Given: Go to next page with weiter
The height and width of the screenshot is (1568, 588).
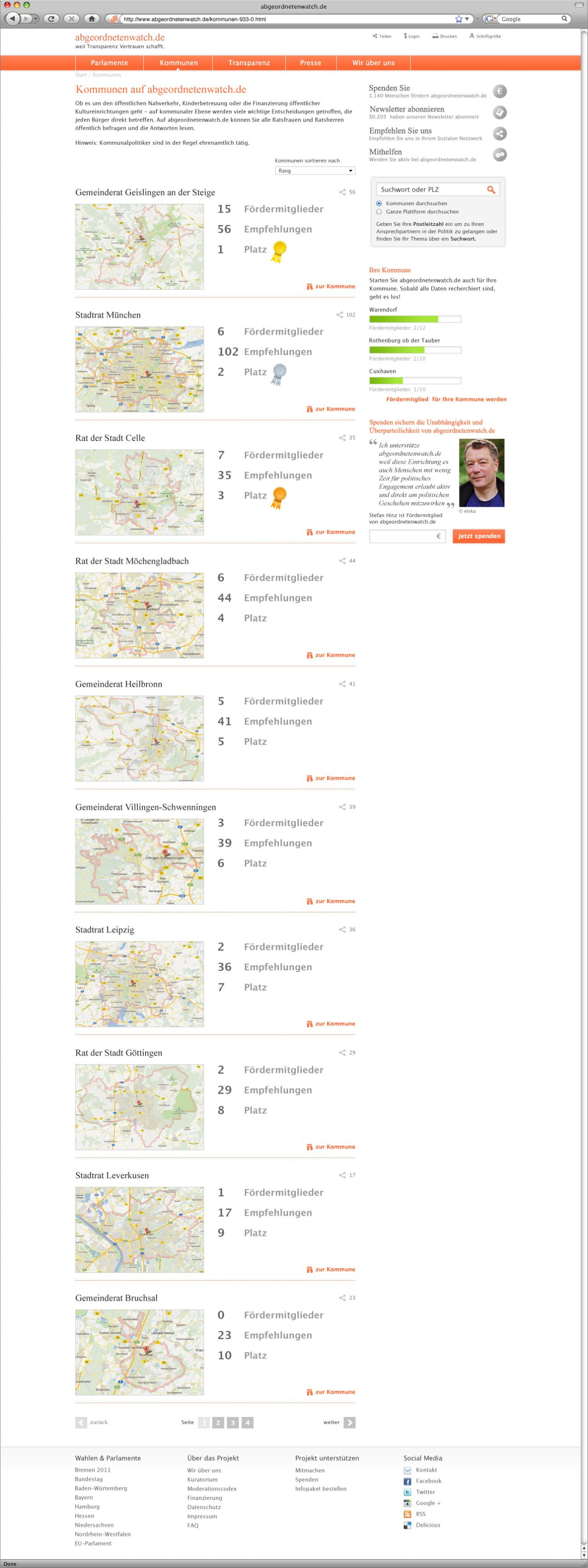Looking at the screenshot, I should pyautogui.click(x=349, y=1422).
